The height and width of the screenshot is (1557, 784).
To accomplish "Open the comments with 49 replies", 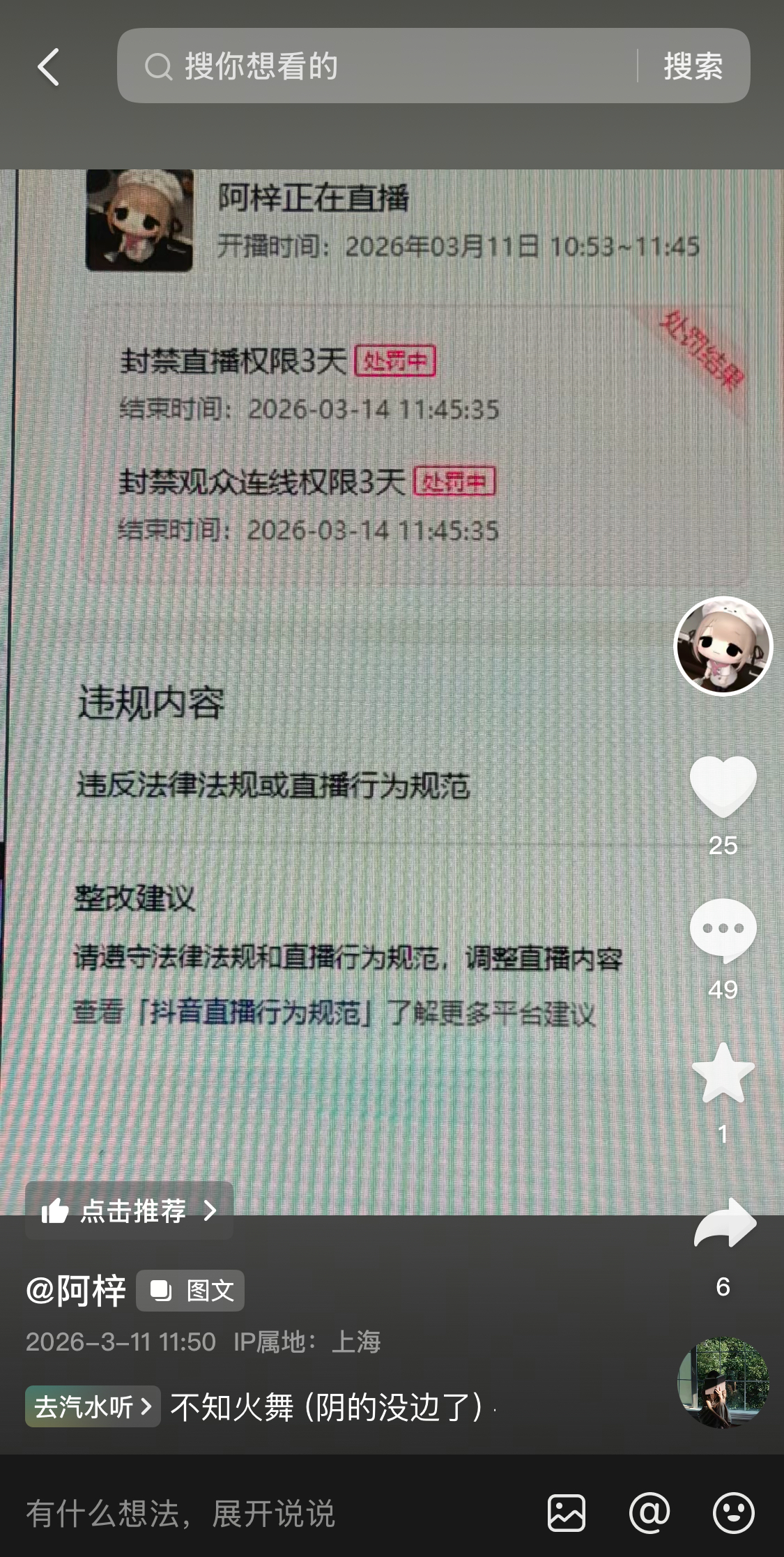I will (723, 931).
